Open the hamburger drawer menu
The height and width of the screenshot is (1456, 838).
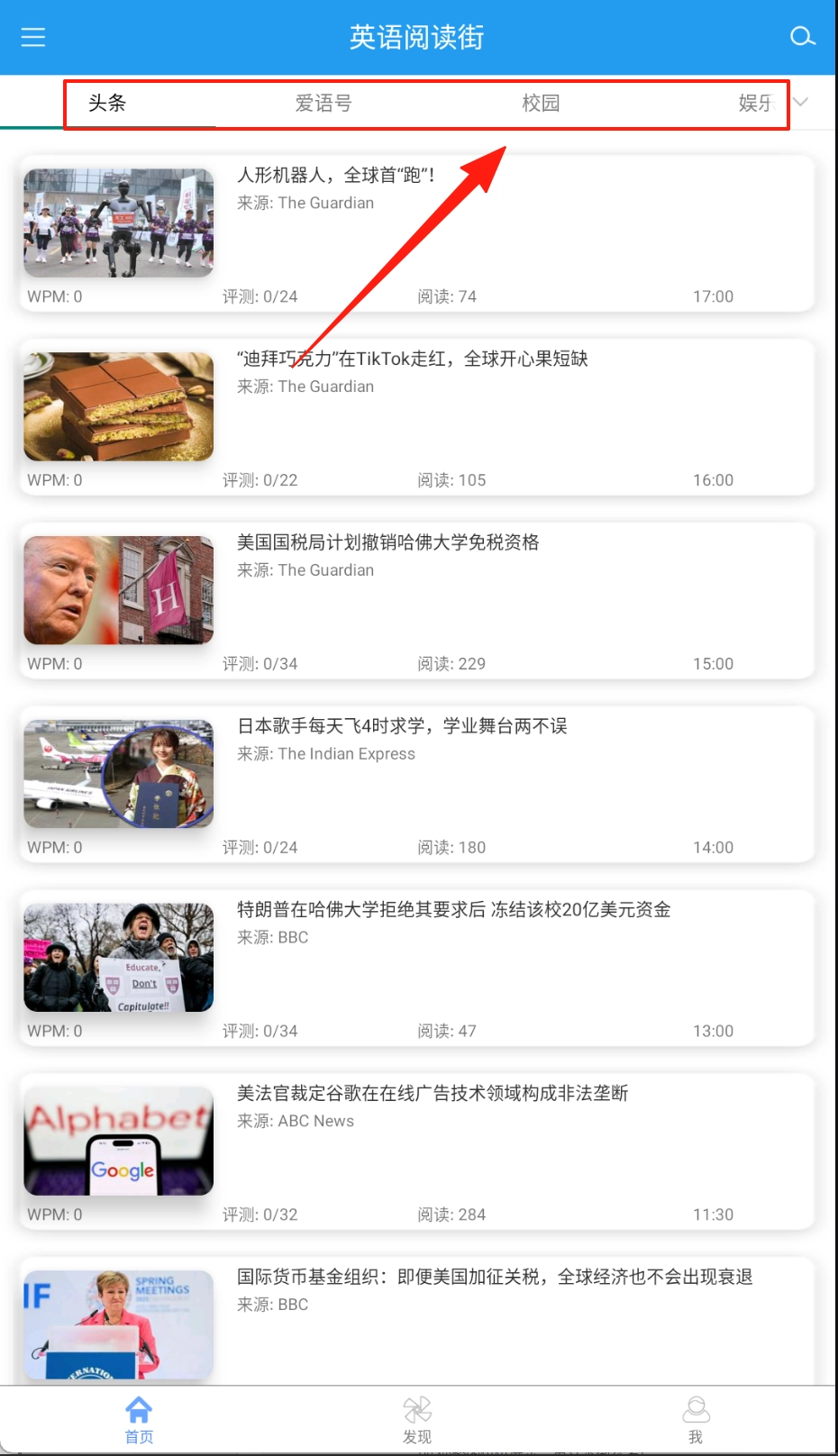point(33,37)
